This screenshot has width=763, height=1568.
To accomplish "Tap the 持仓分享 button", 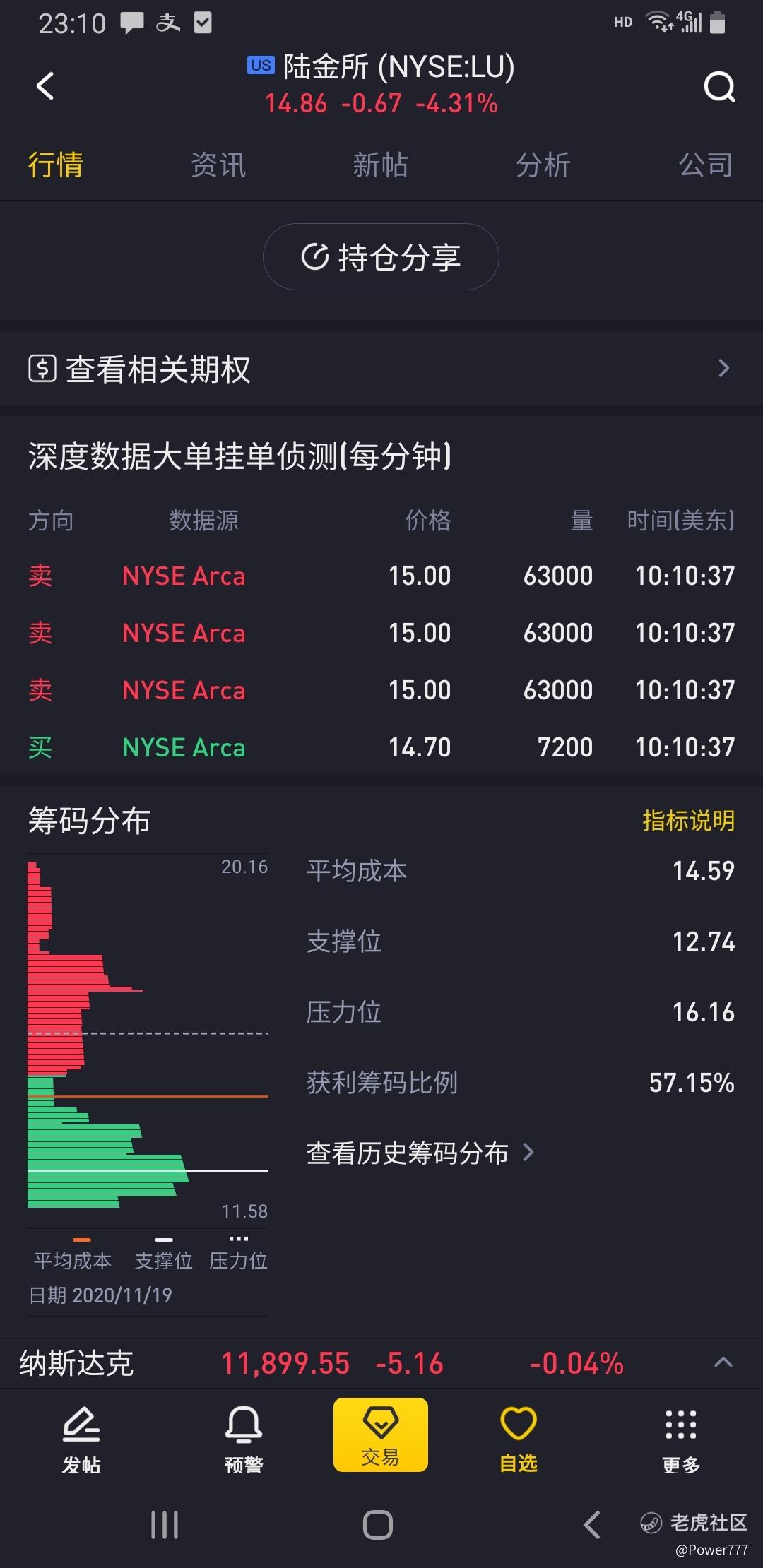I will point(381,257).
